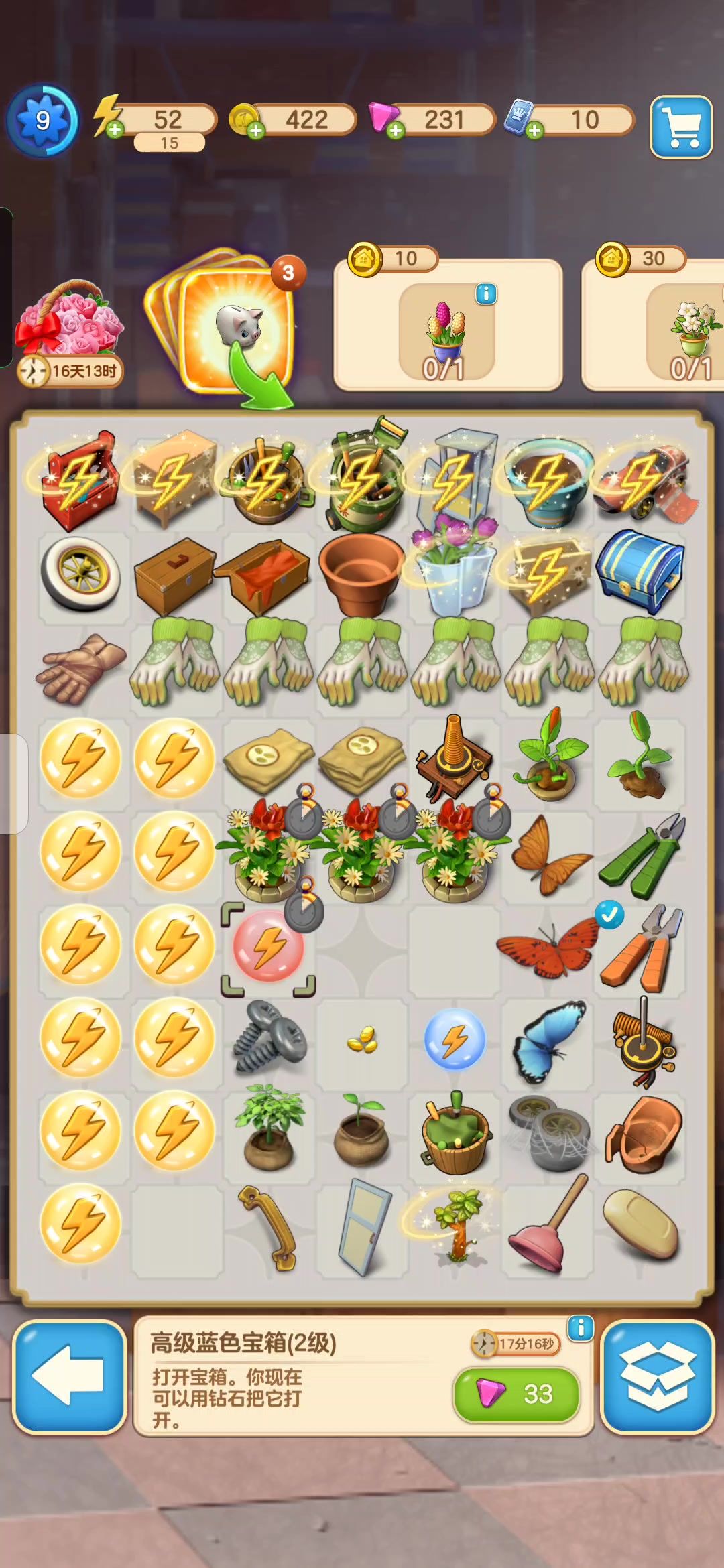Open the level 9 star badge
This screenshot has height=1568, width=724.
pyautogui.click(x=42, y=121)
